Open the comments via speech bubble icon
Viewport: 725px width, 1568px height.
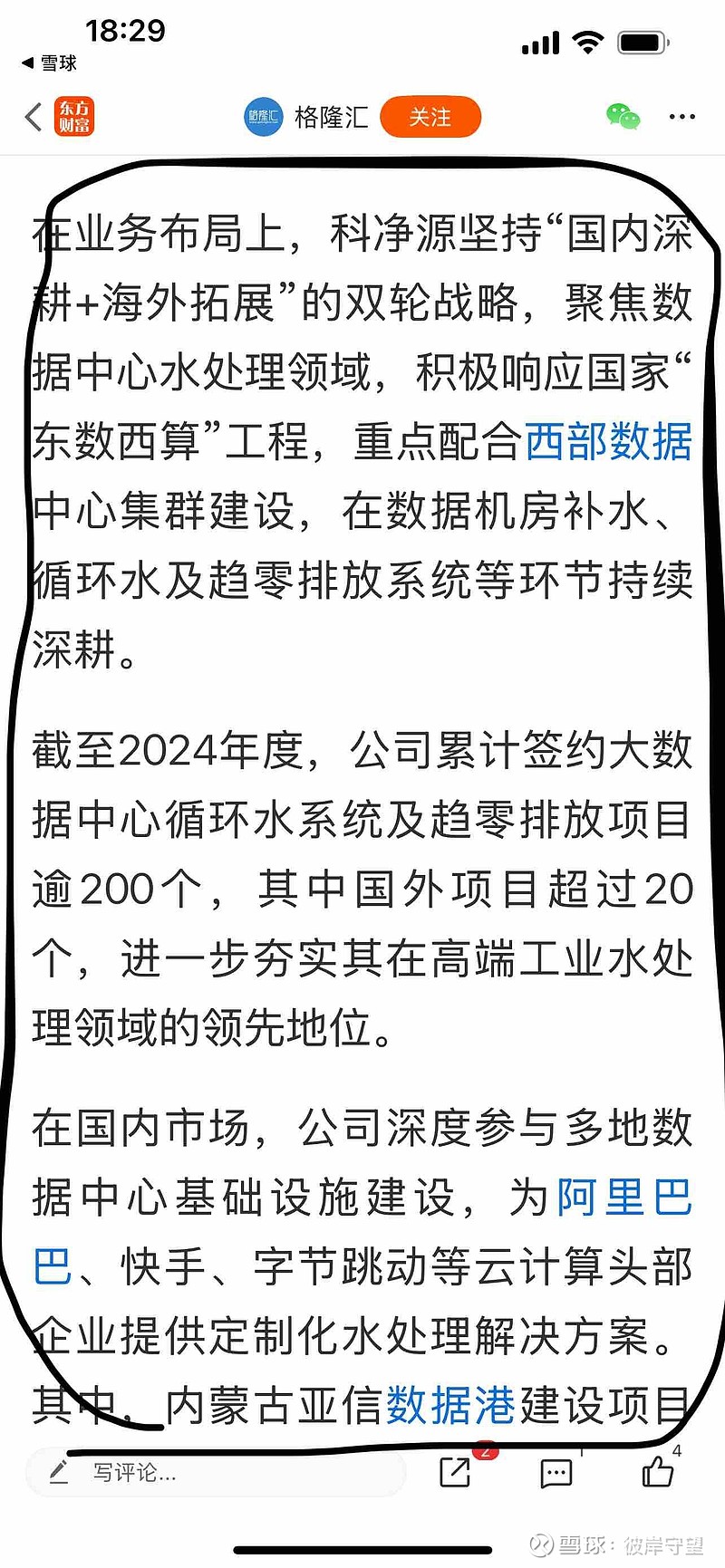tap(555, 1474)
